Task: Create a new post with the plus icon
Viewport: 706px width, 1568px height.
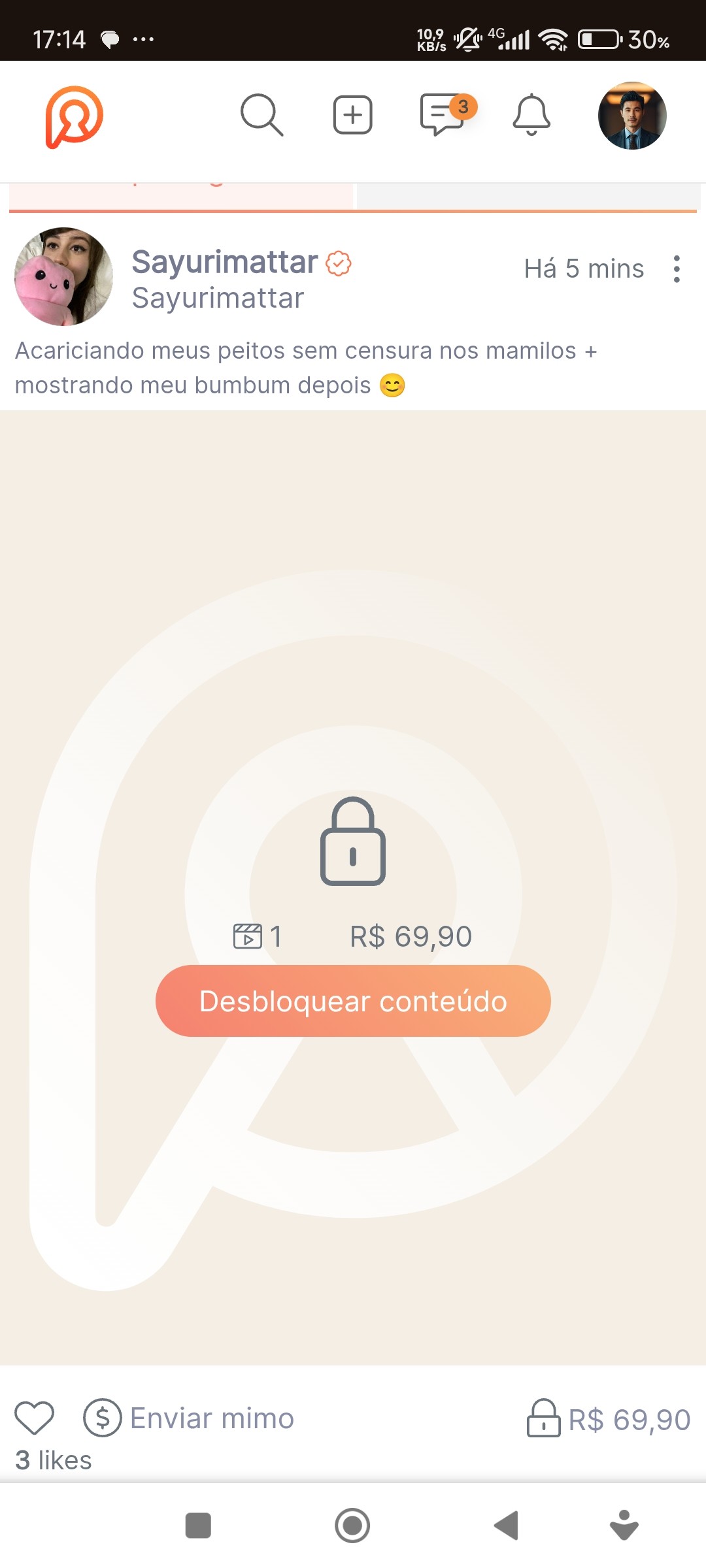Action: click(352, 115)
